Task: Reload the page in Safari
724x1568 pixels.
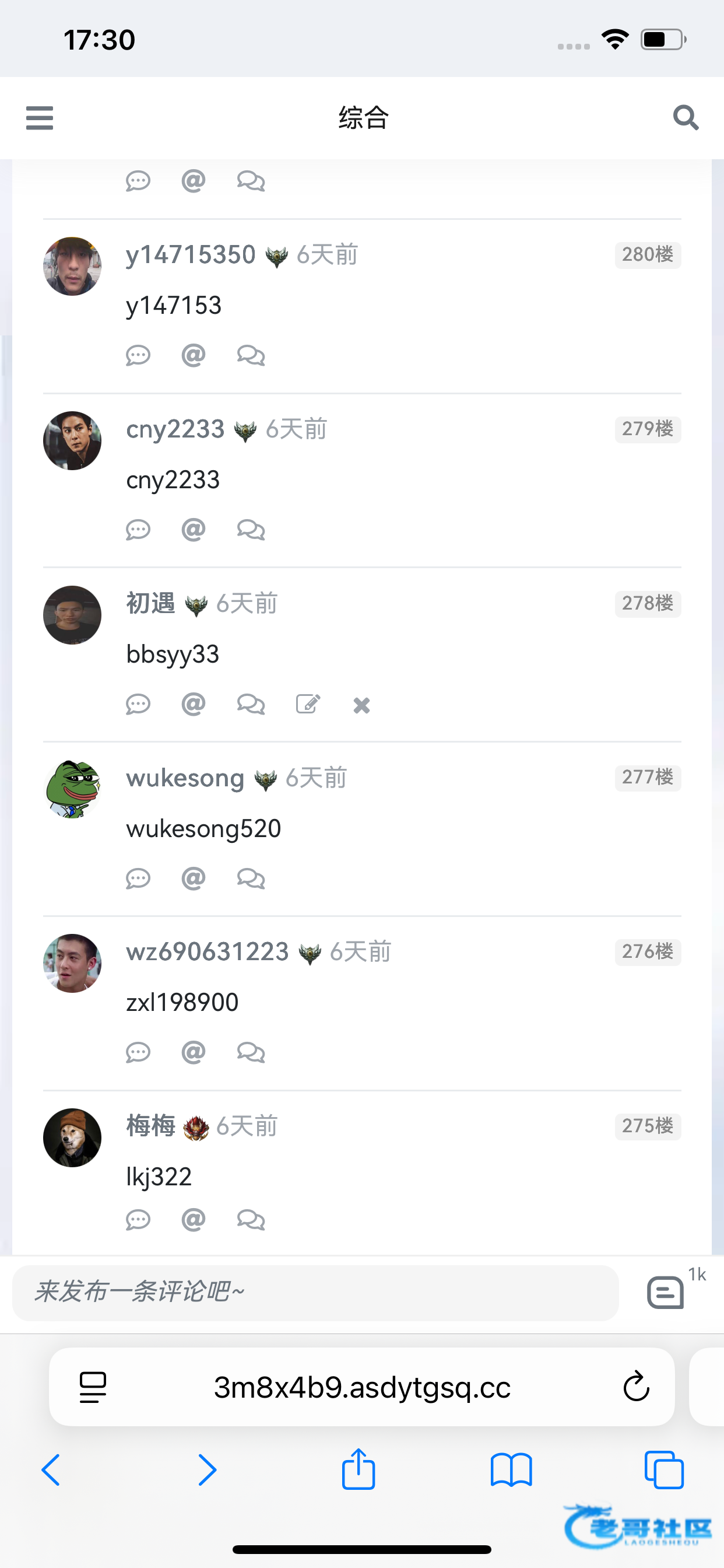Action: coord(636,1387)
